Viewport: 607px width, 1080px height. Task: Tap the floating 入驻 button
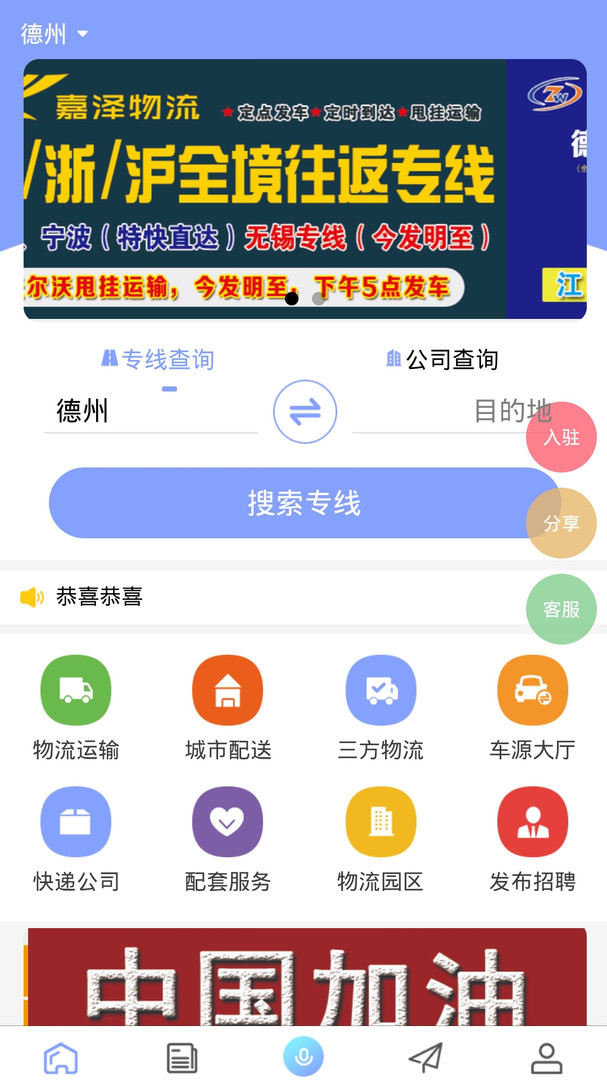(x=561, y=437)
